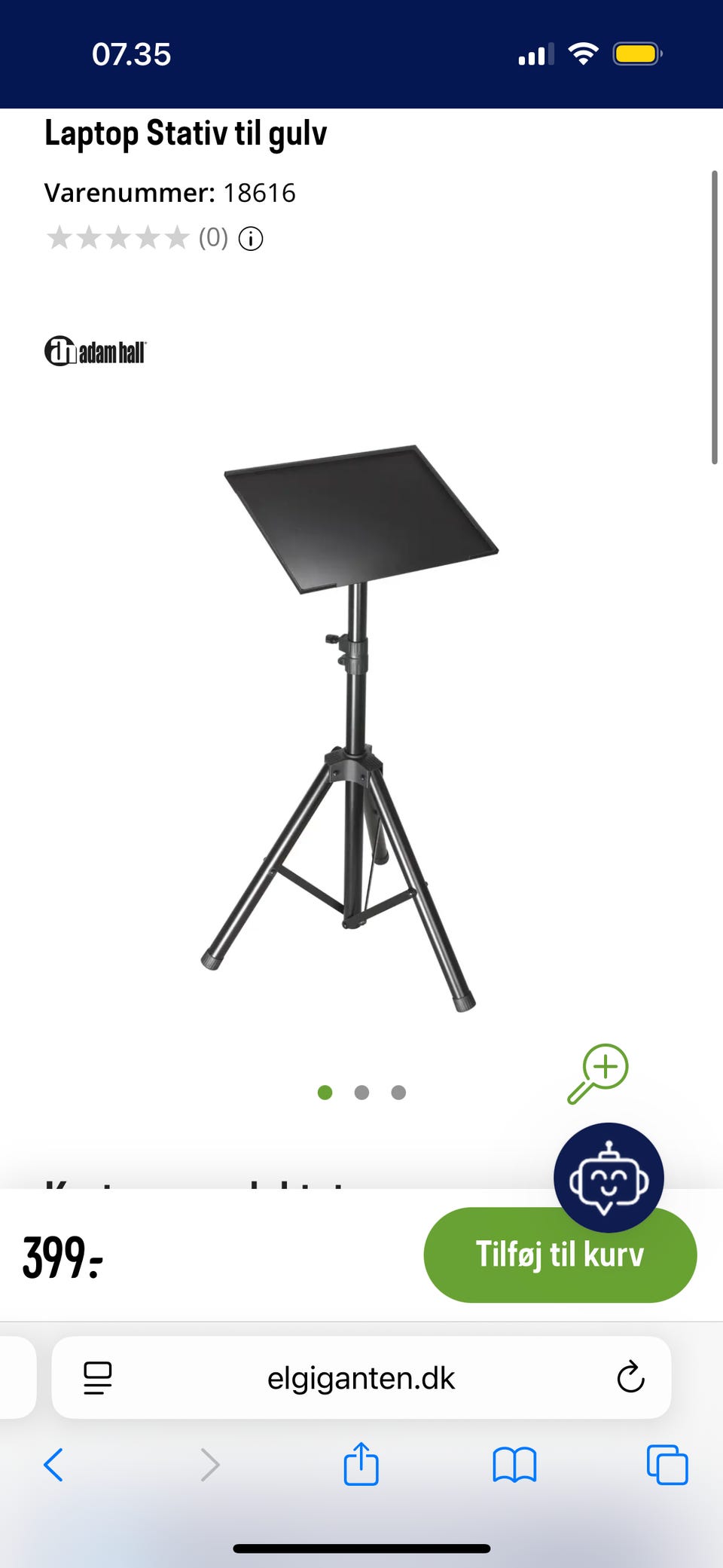Go back to the previous page

pos(53,1465)
